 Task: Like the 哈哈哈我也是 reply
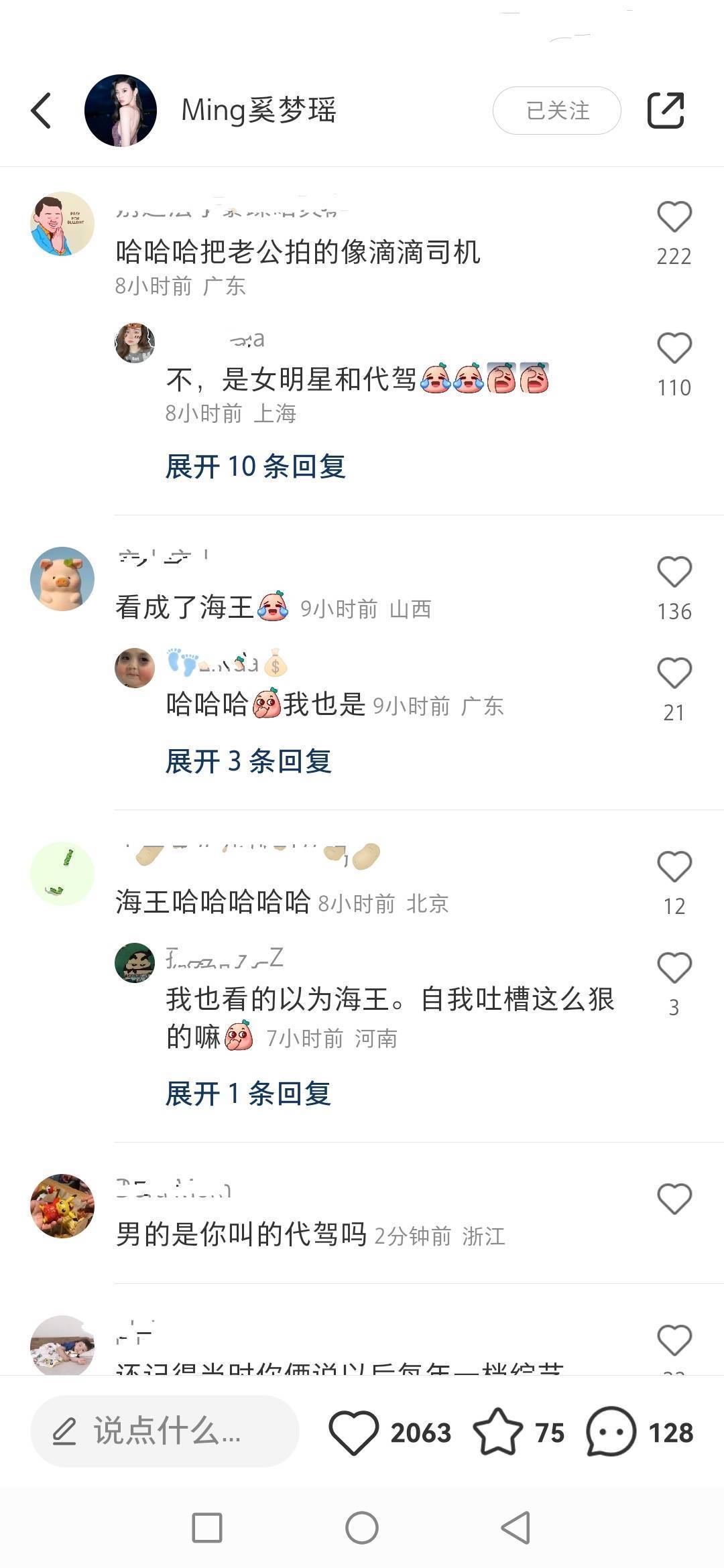pyautogui.click(x=674, y=673)
